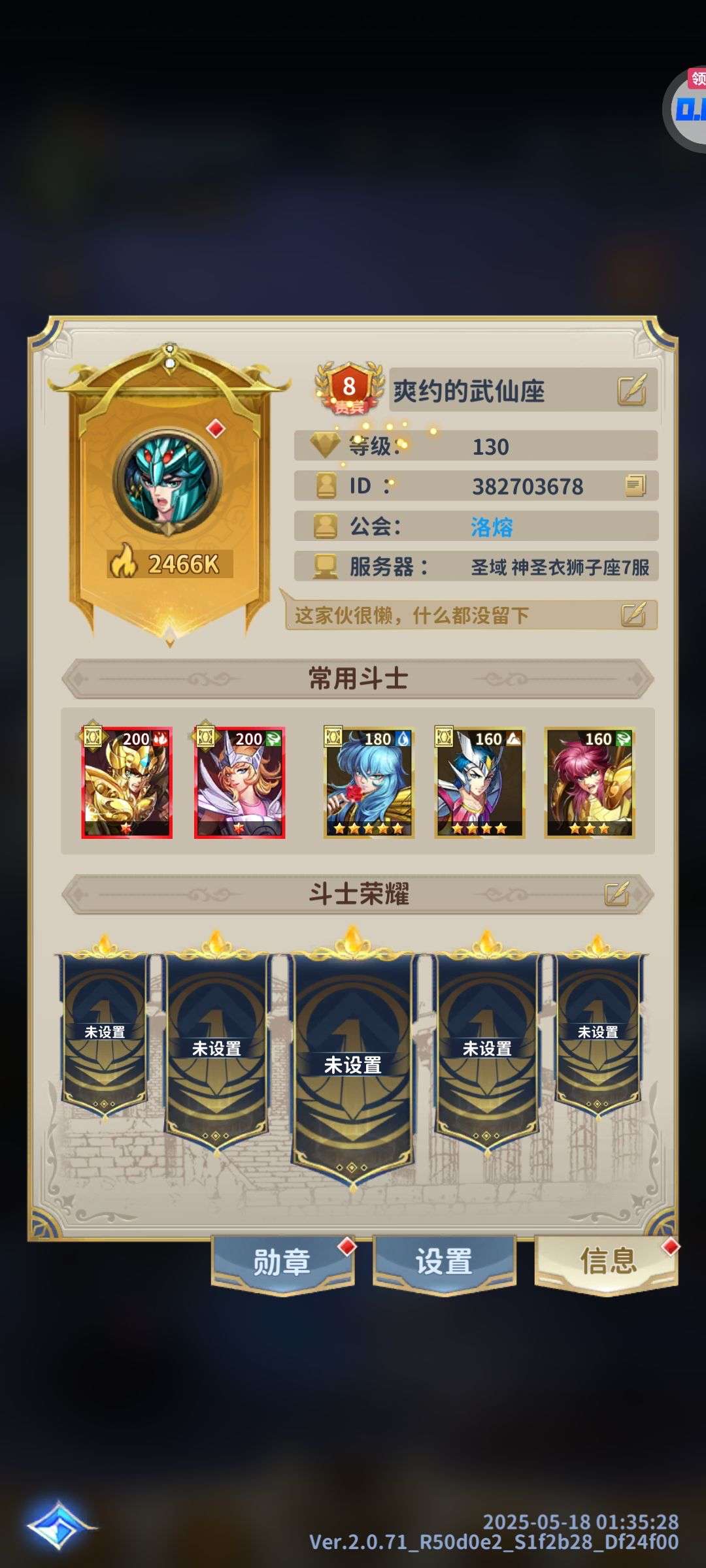Open the 勋章 tab
The image size is (706, 1568).
point(282,1262)
